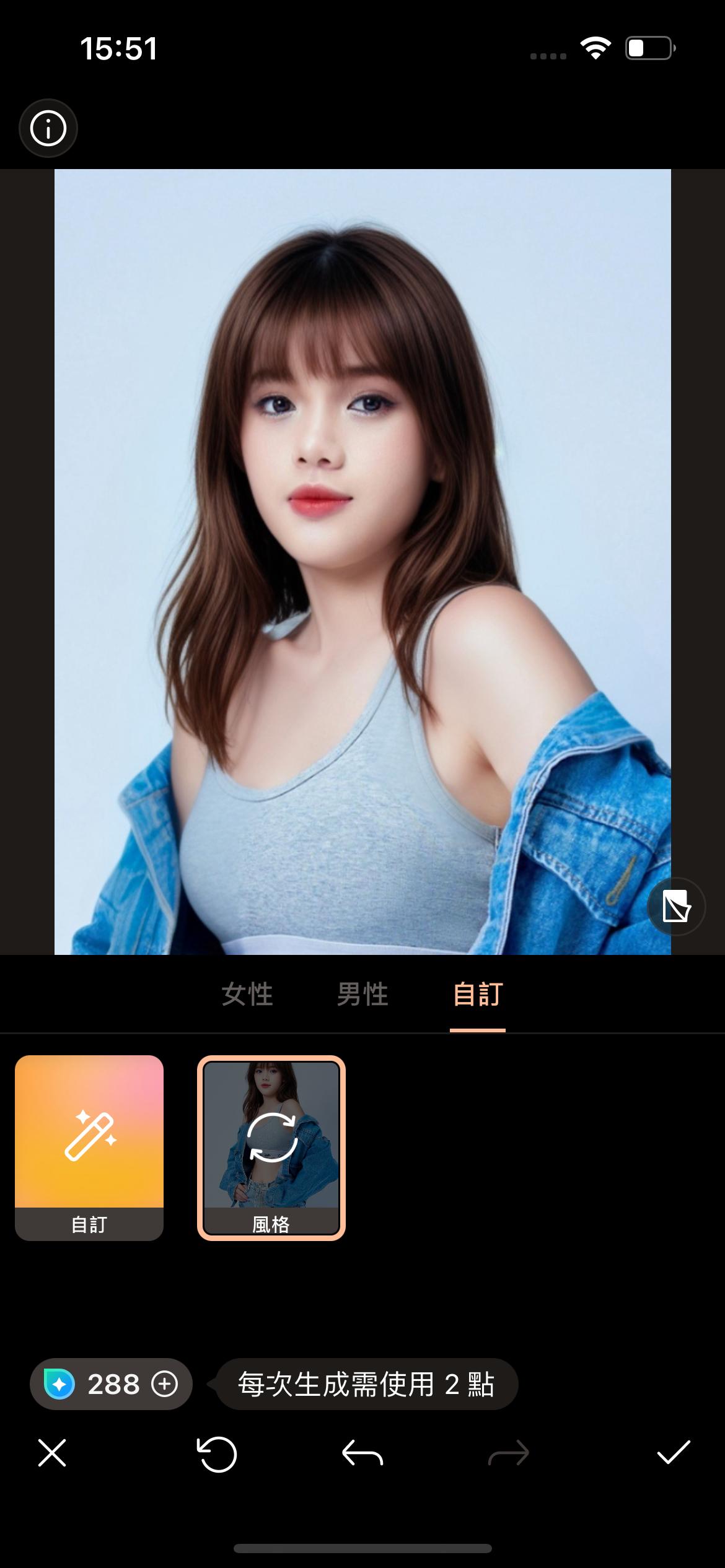Open the info icon at top
Viewport: 725px width, 1568px height.
pos(48,129)
